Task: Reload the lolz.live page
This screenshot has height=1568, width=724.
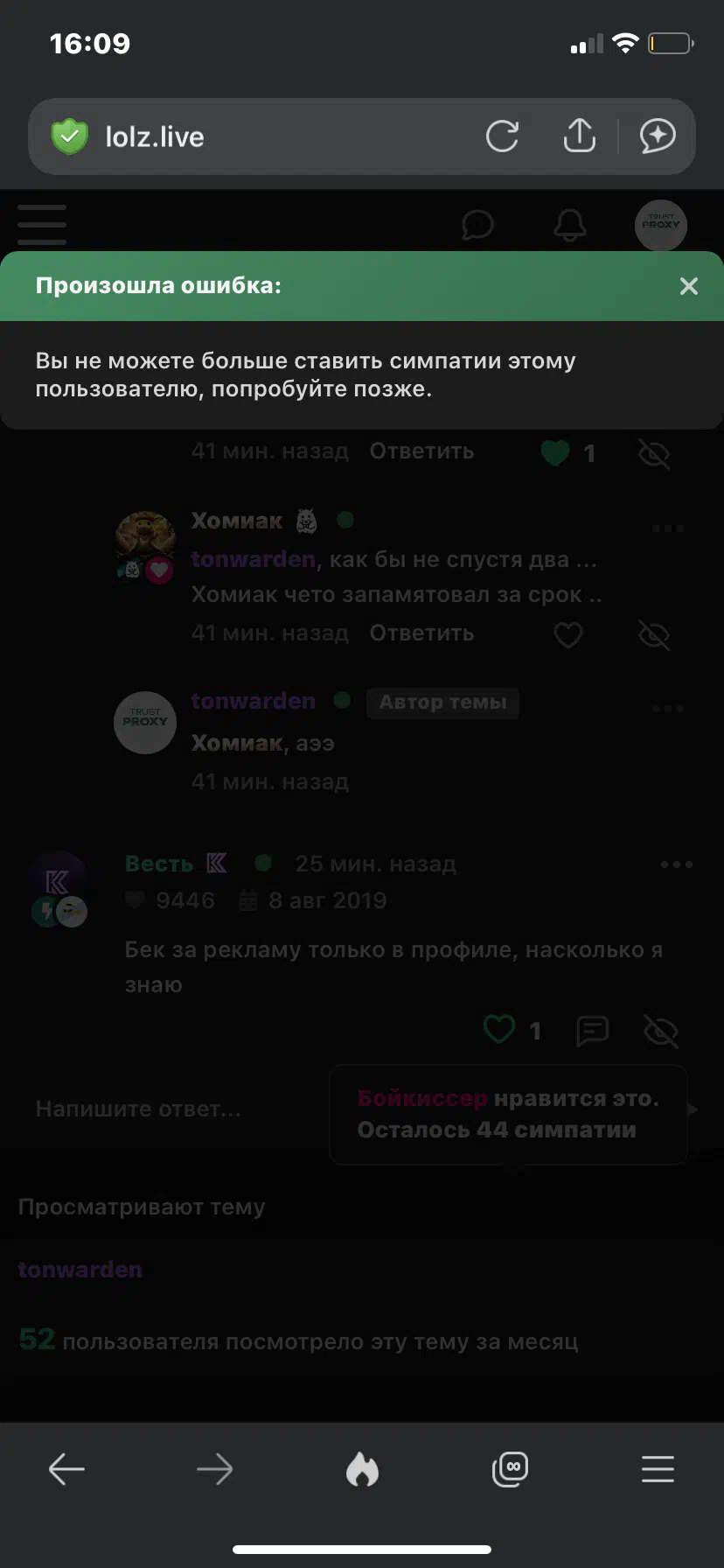Action: point(502,136)
